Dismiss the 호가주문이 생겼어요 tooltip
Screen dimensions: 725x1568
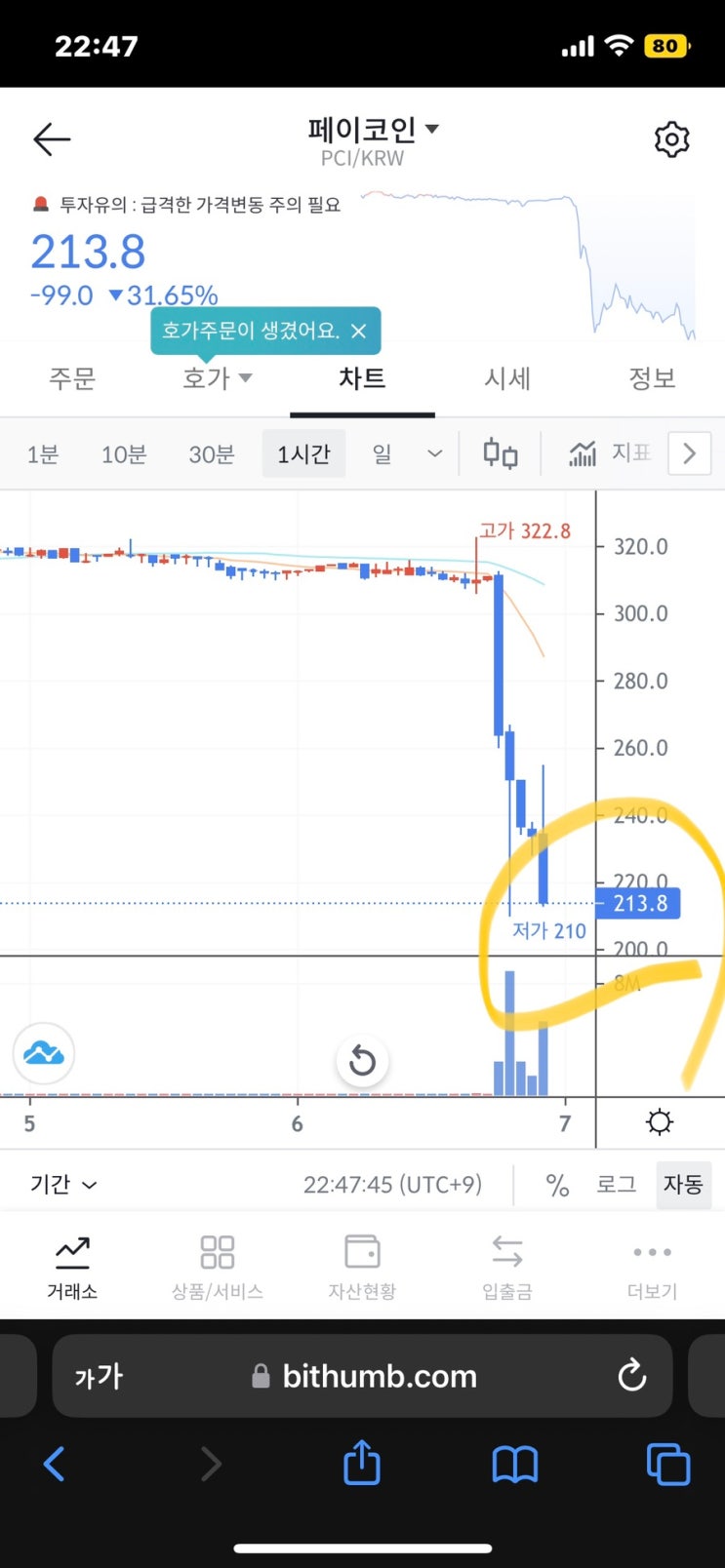pos(359,332)
